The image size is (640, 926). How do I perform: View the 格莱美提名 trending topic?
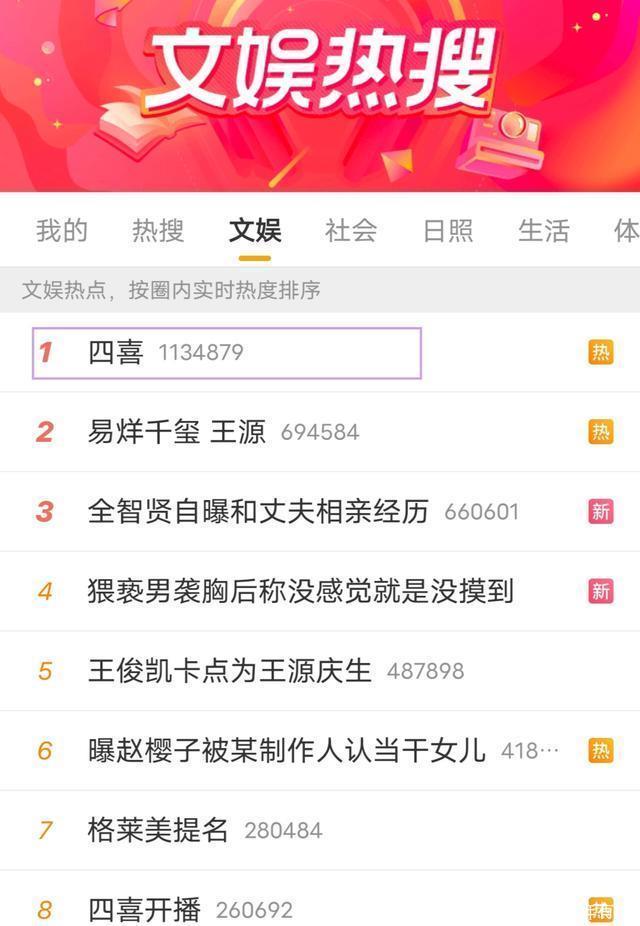point(158,830)
